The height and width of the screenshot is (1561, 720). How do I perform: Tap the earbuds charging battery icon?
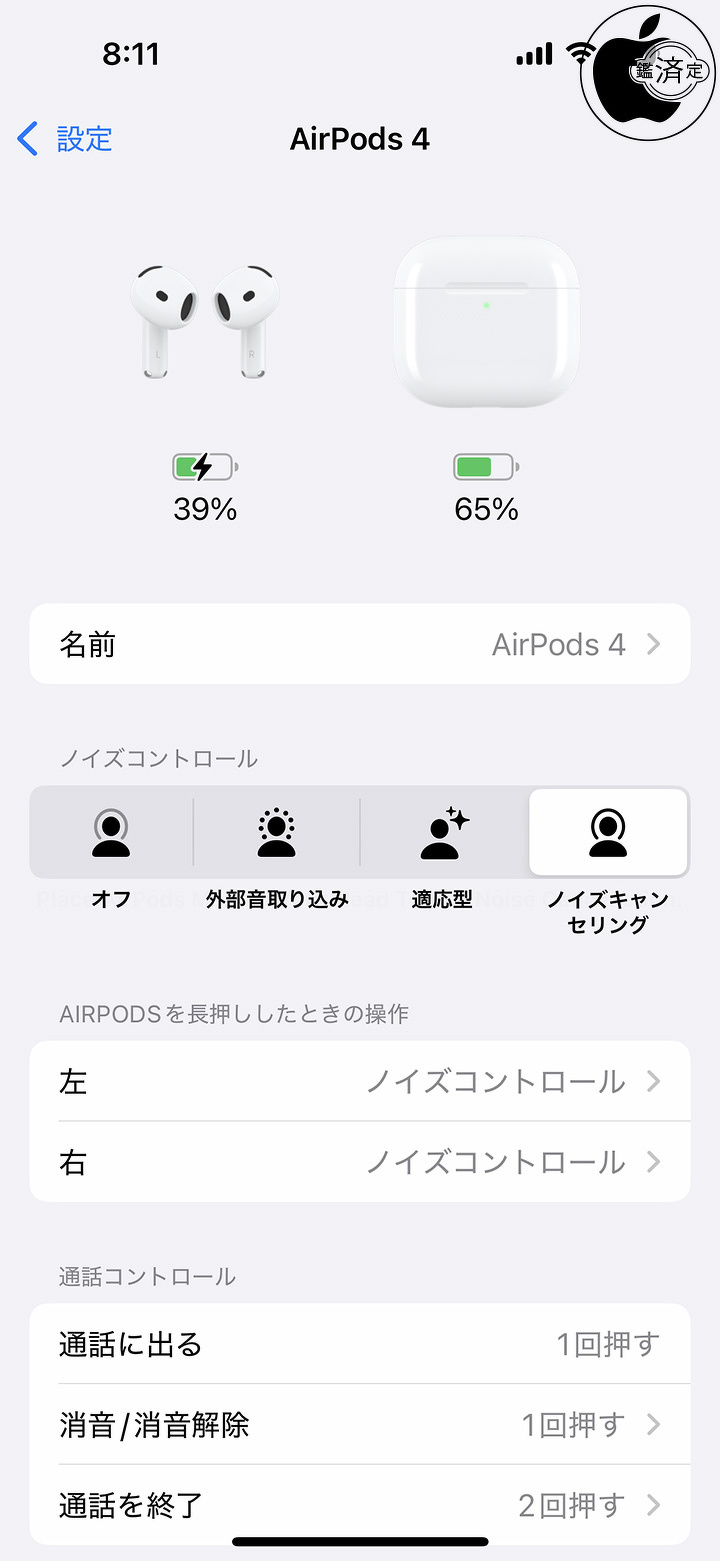(204, 466)
